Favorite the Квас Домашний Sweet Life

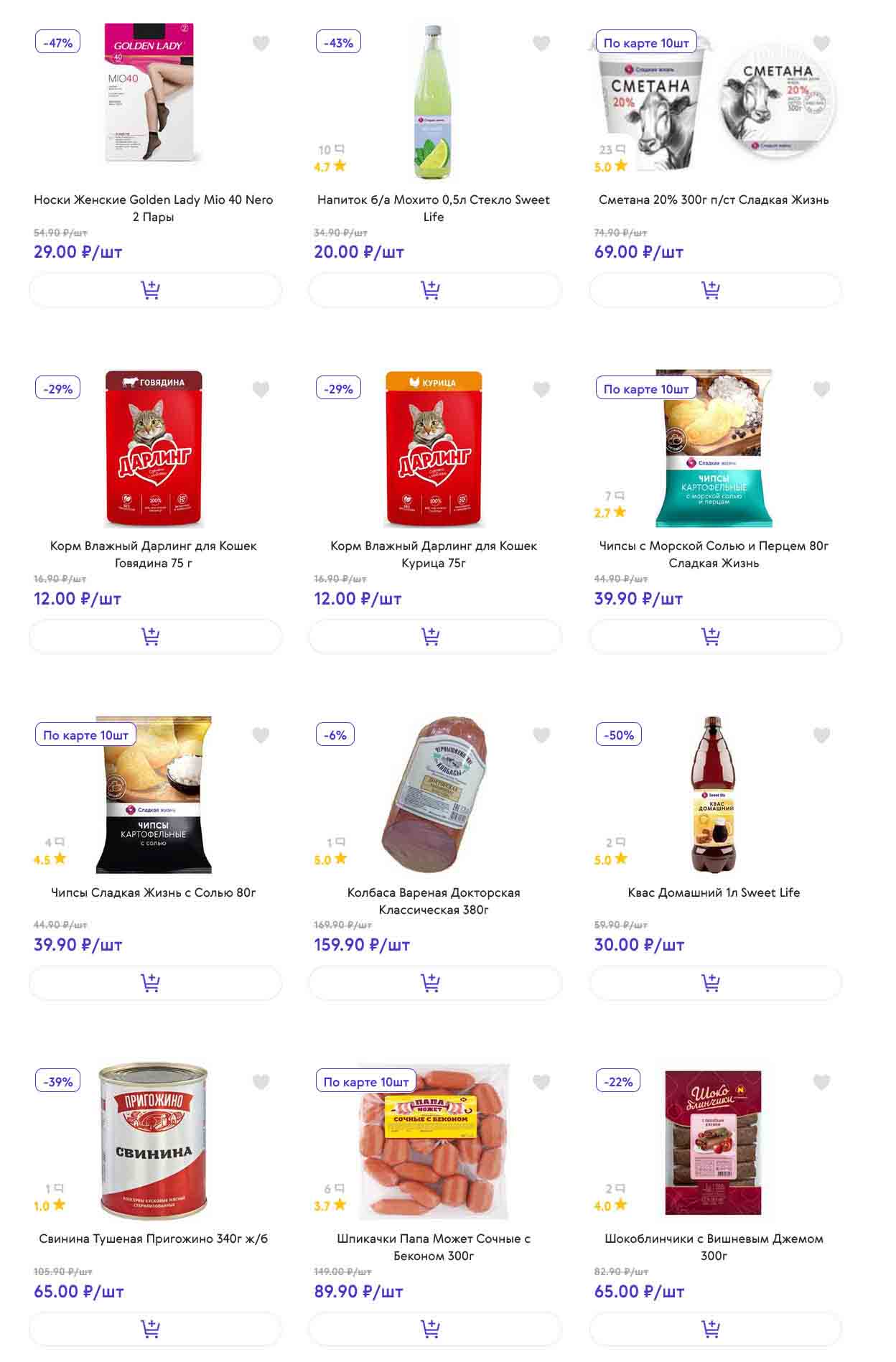821,735
